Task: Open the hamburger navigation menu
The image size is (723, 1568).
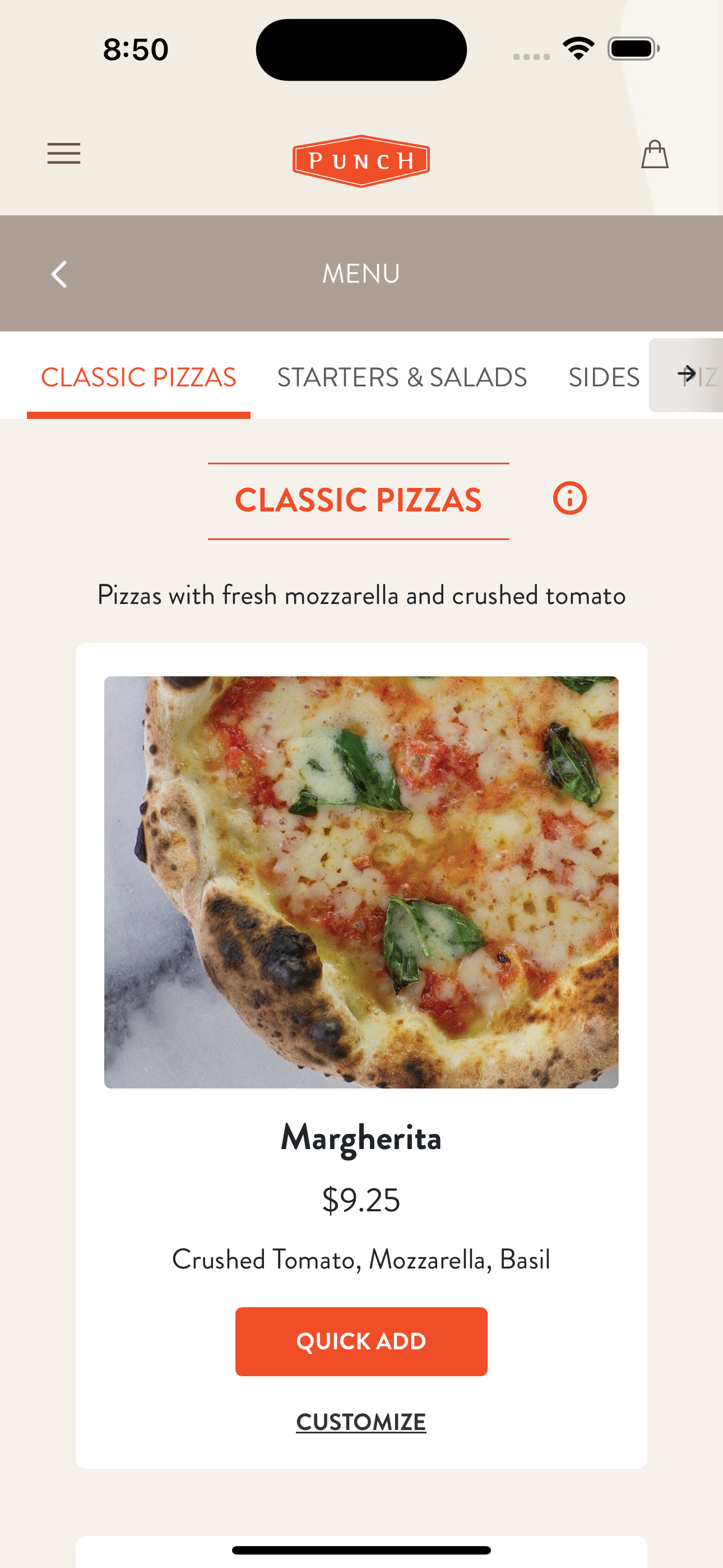Action: (x=63, y=154)
